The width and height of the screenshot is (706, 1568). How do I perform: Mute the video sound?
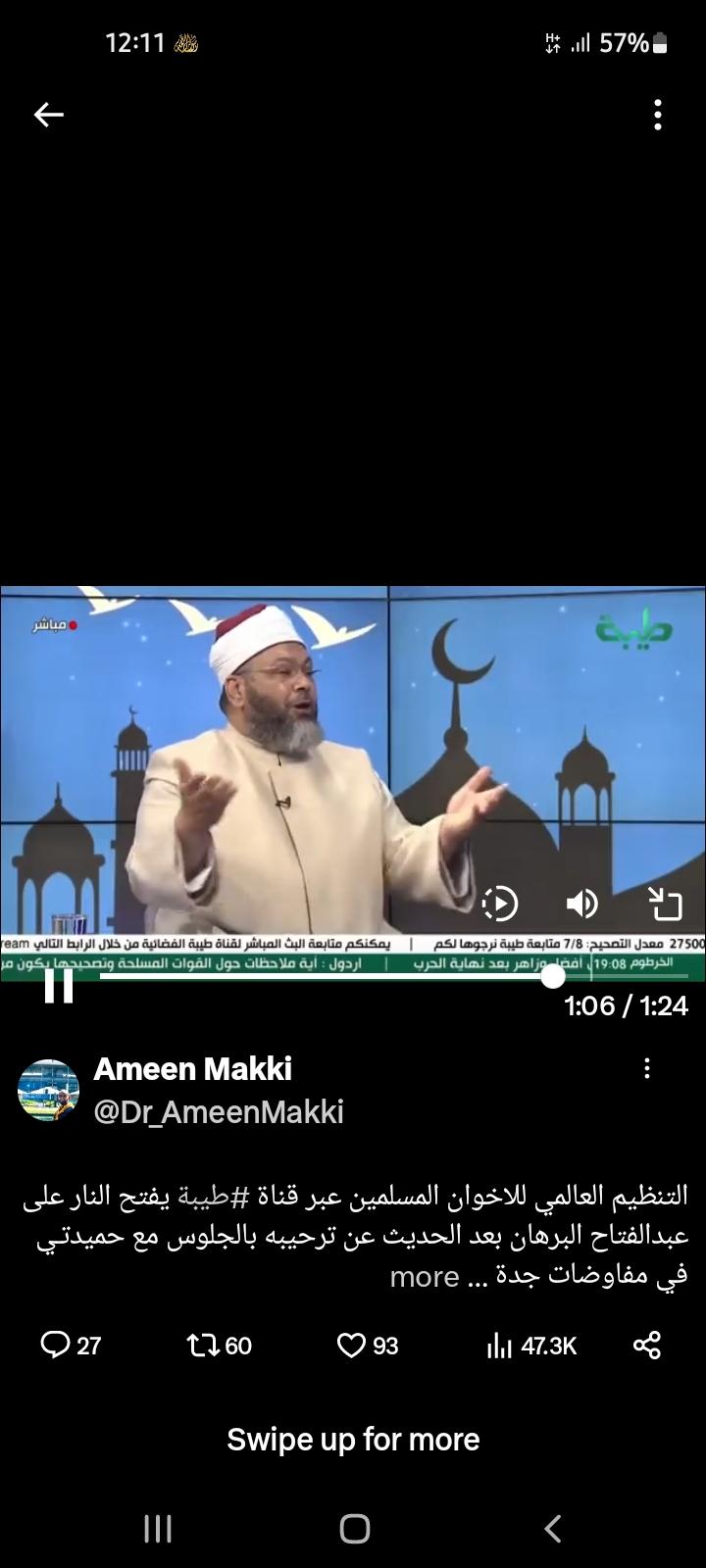click(x=581, y=904)
